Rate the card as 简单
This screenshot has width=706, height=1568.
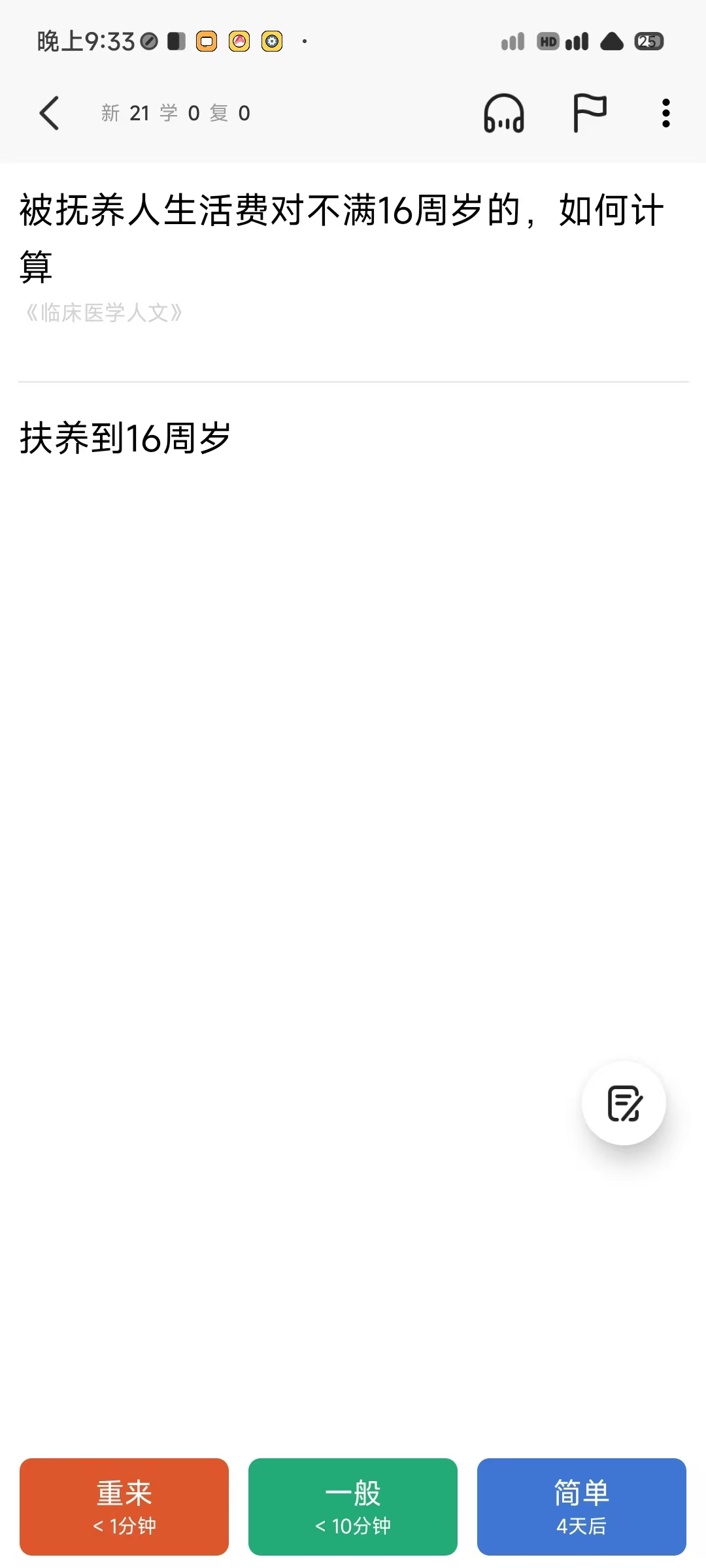pyautogui.click(x=582, y=1507)
